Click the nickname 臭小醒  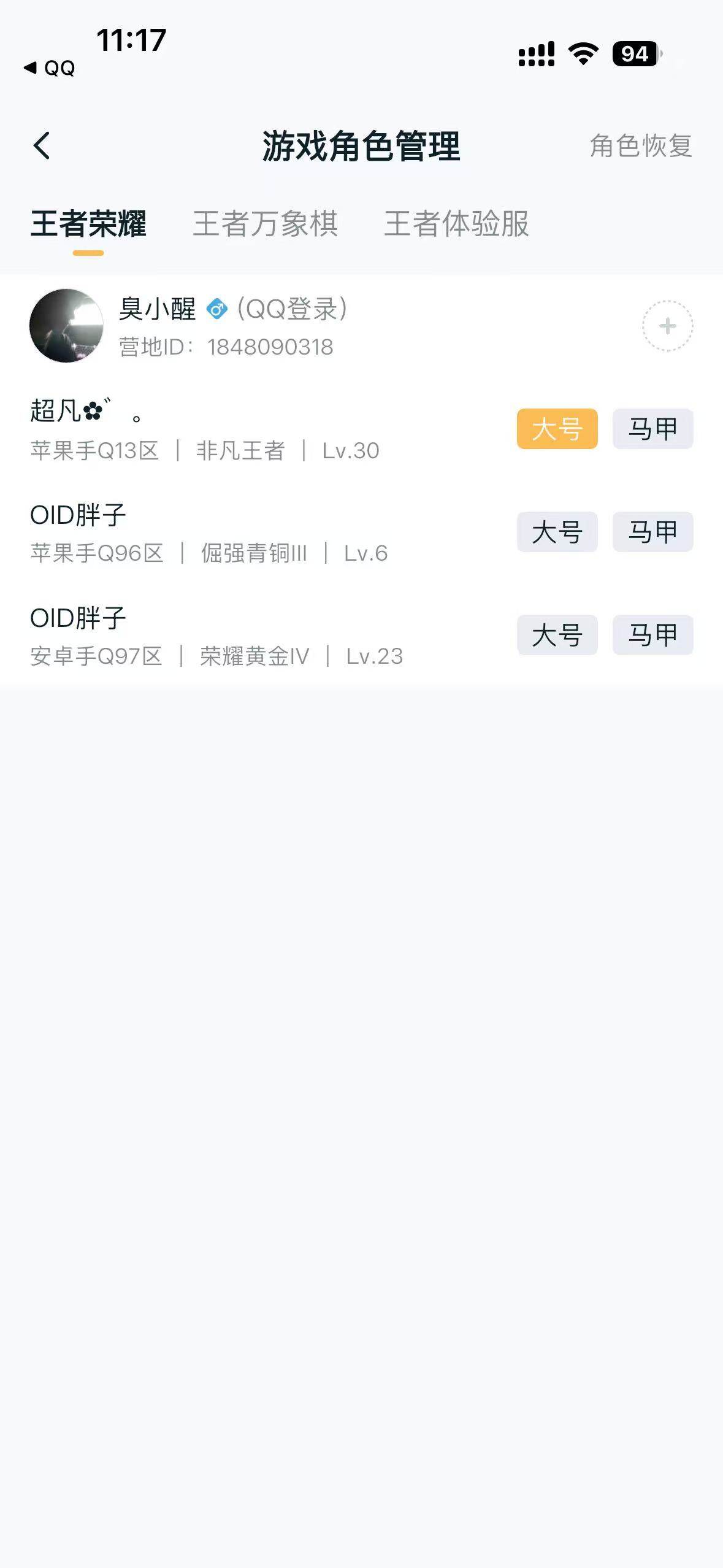156,310
